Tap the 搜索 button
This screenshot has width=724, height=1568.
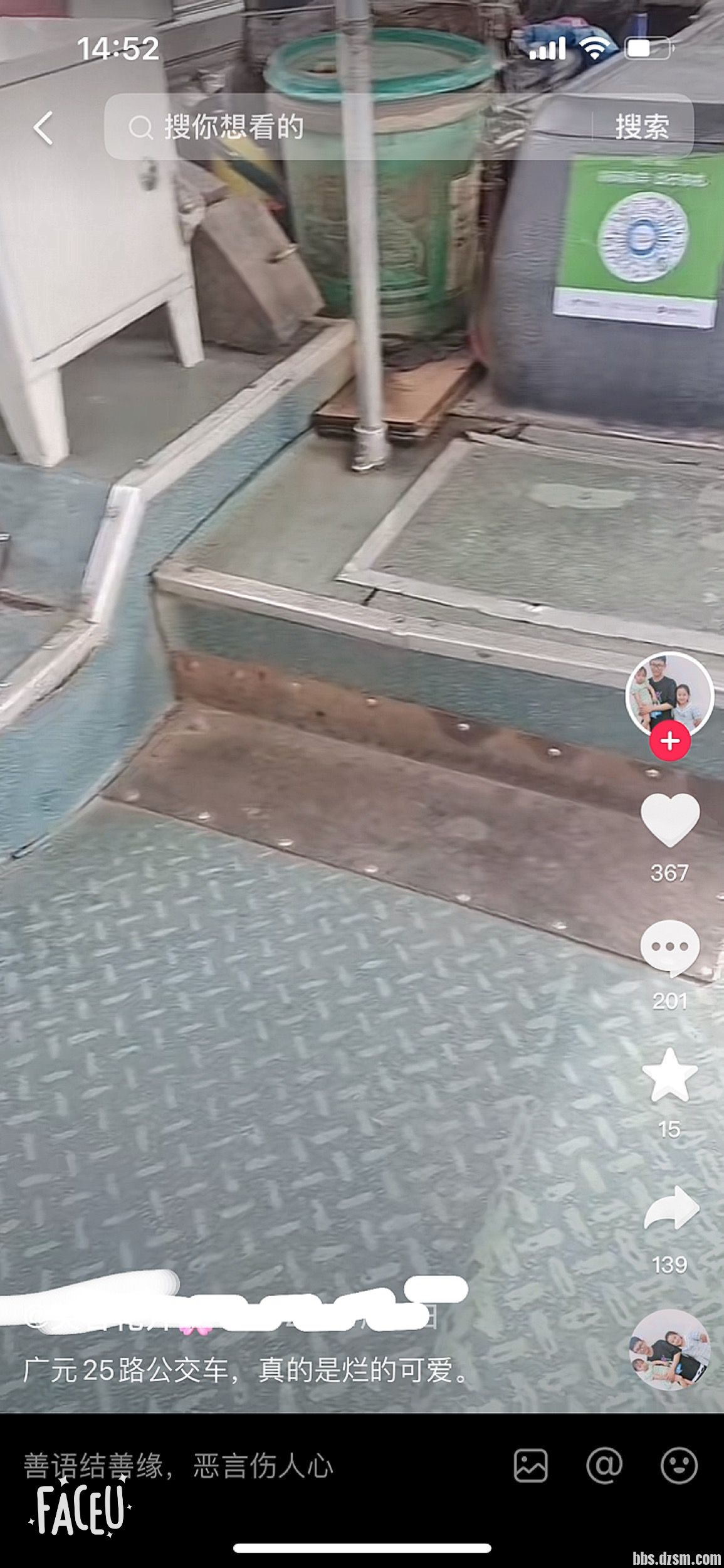642,127
